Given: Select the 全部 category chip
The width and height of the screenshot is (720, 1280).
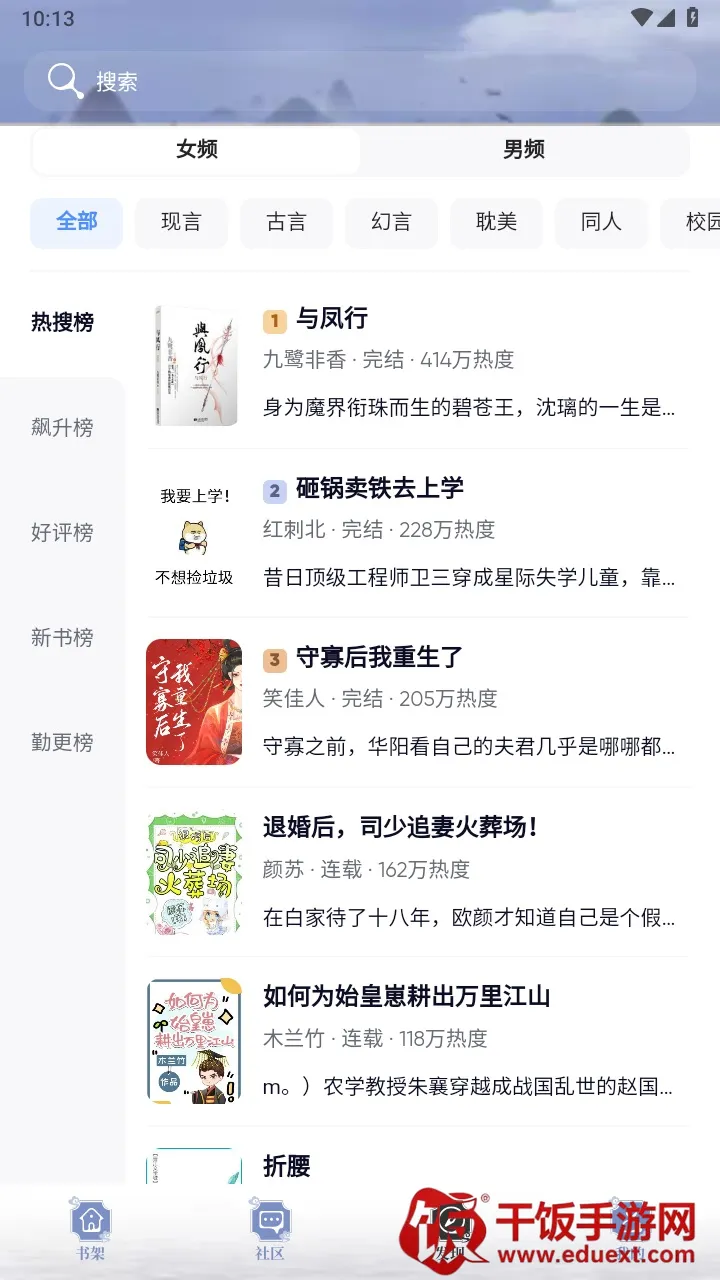Looking at the screenshot, I should coord(77,222).
